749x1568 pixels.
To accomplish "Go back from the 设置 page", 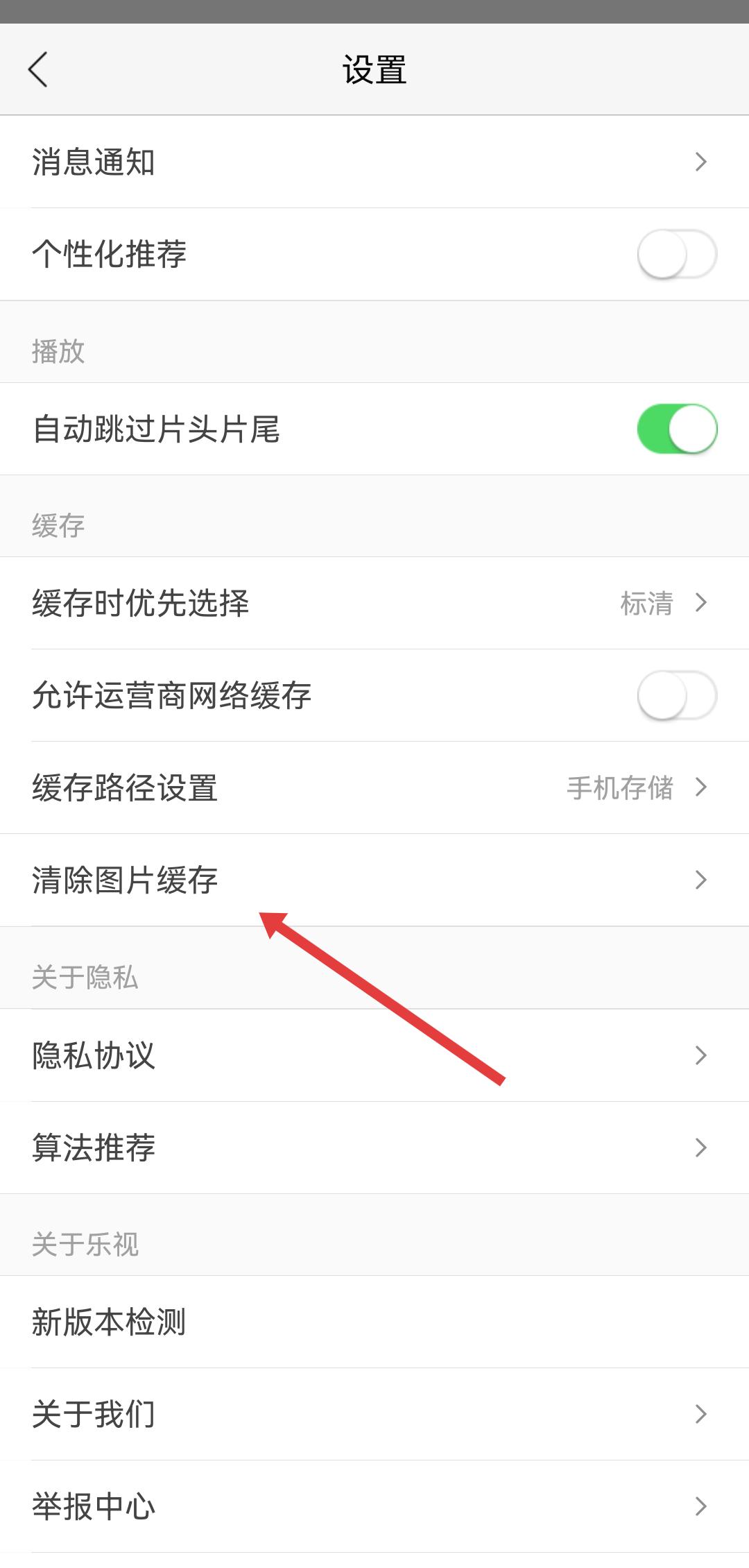I will [x=38, y=69].
